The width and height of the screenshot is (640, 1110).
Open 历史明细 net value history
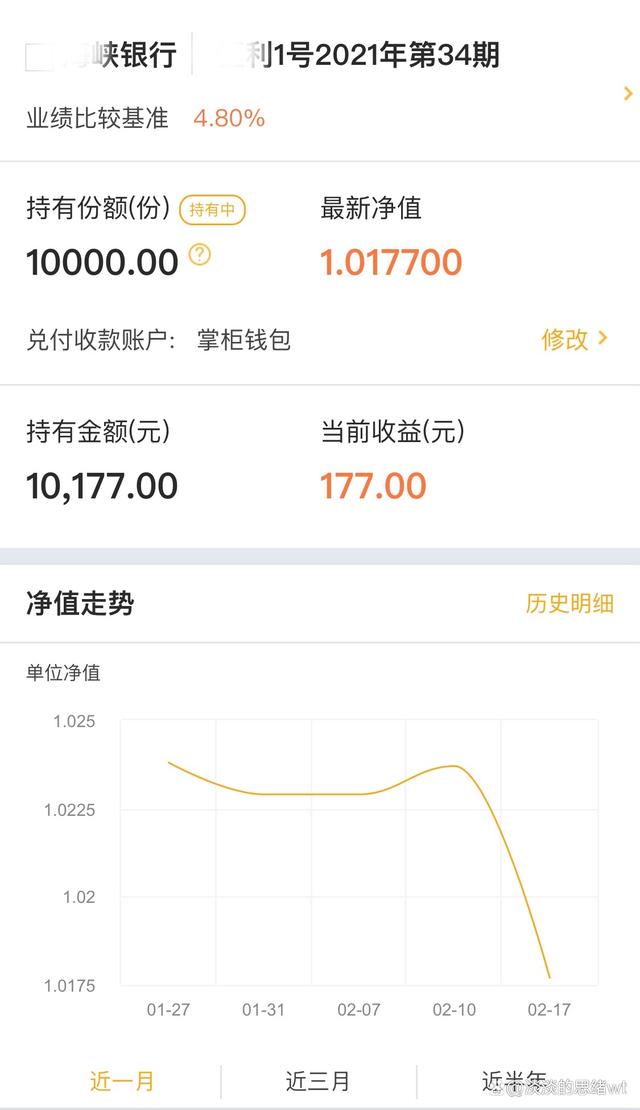coord(569,603)
